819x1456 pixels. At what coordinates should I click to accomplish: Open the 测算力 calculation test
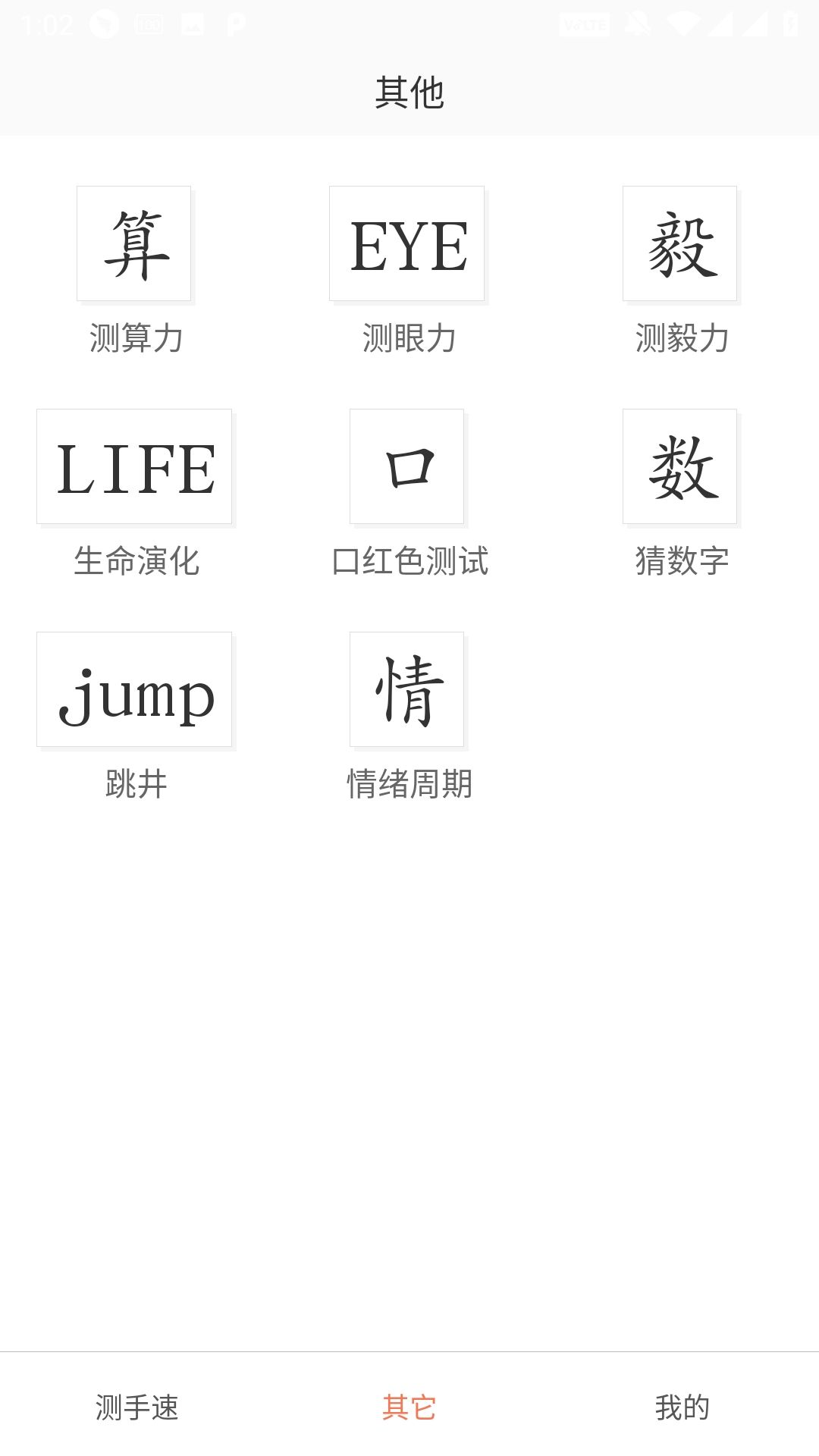click(x=133, y=244)
